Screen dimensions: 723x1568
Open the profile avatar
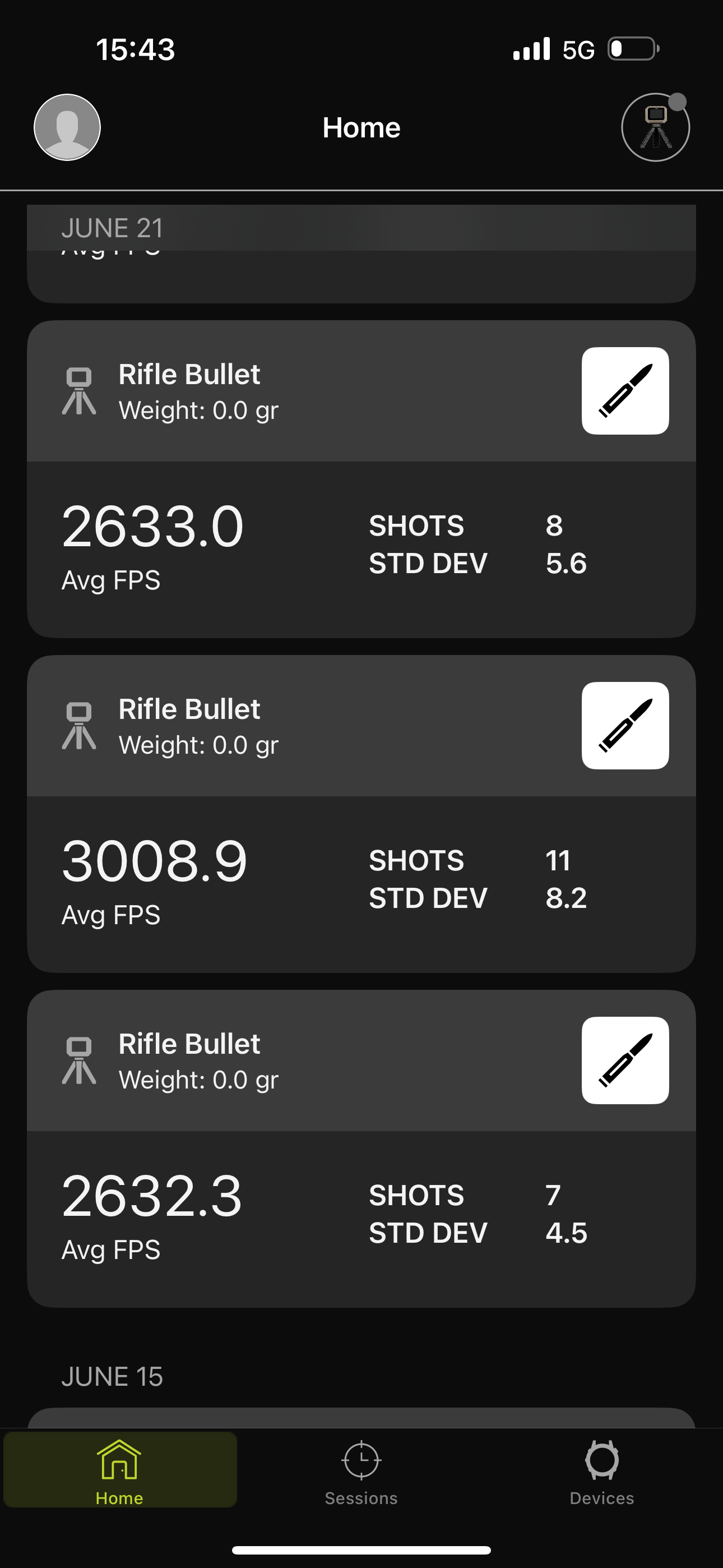tap(67, 127)
